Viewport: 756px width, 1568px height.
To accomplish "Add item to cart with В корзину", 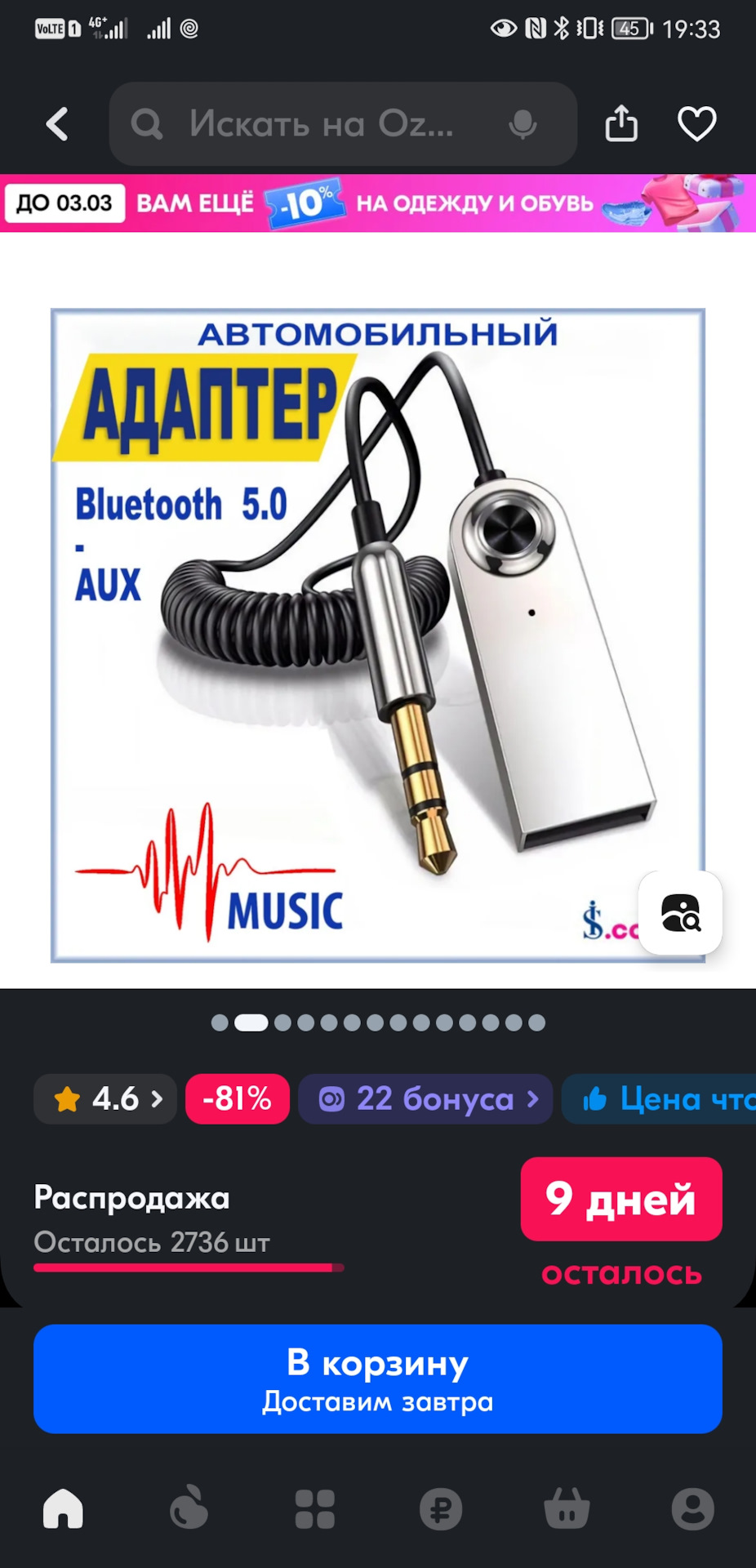I will (x=378, y=1379).
